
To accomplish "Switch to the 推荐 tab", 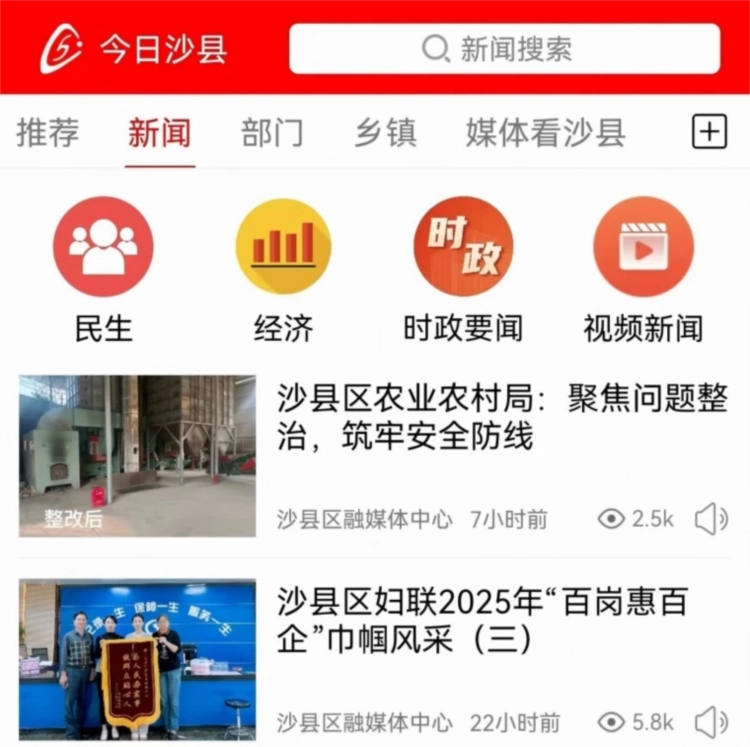I will (x=47, y=133).
